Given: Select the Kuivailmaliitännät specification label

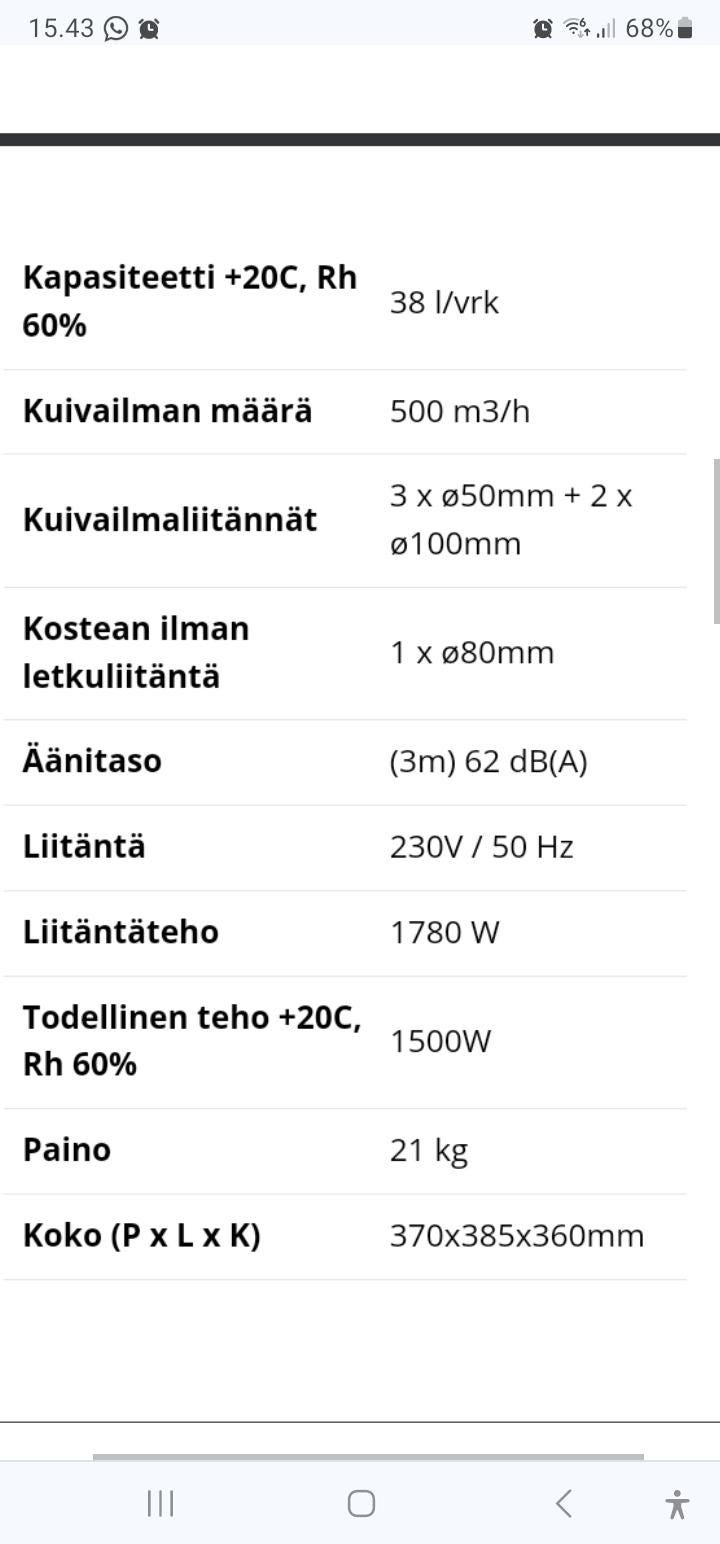Looking at the screenshot, I should pos(170,520).
